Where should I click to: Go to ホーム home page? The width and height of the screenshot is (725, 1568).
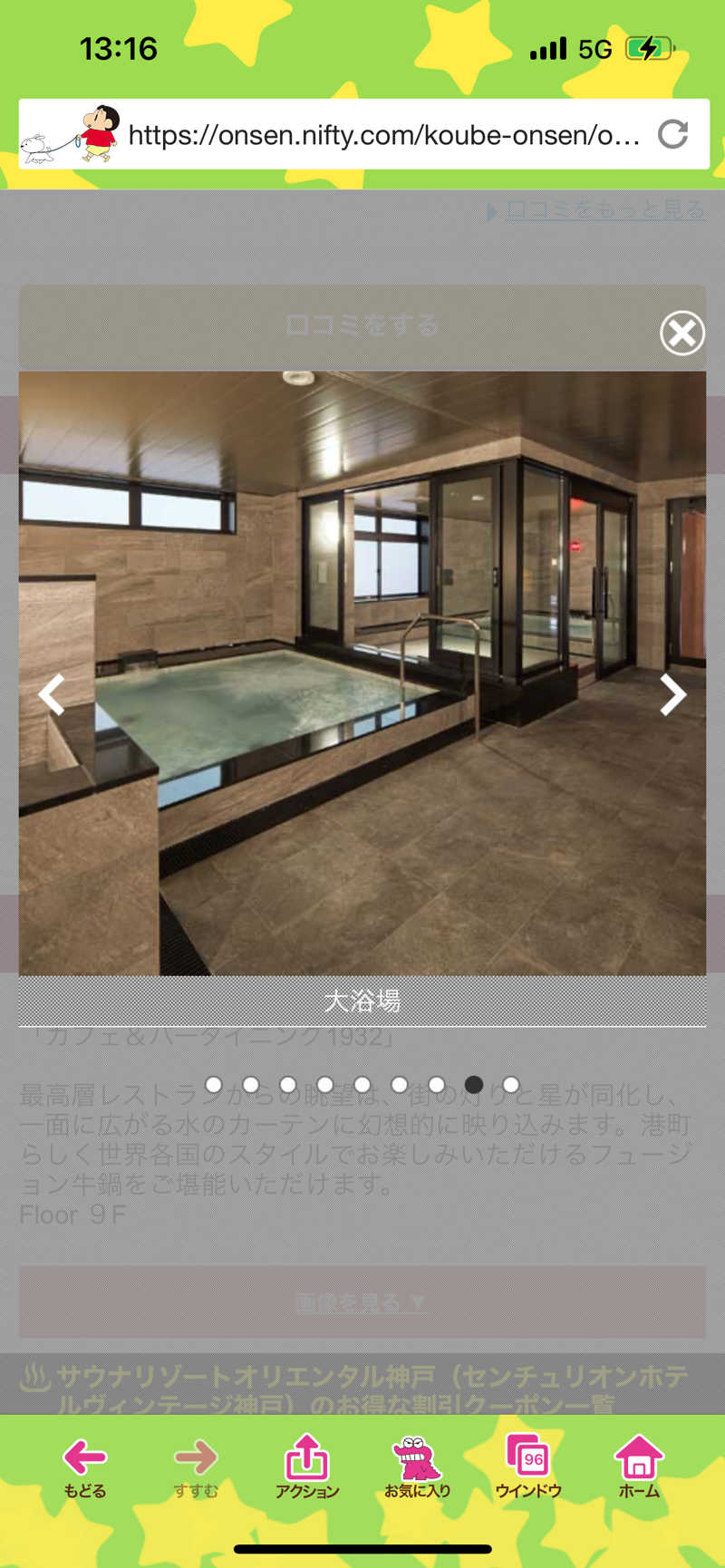point(639,1468)
